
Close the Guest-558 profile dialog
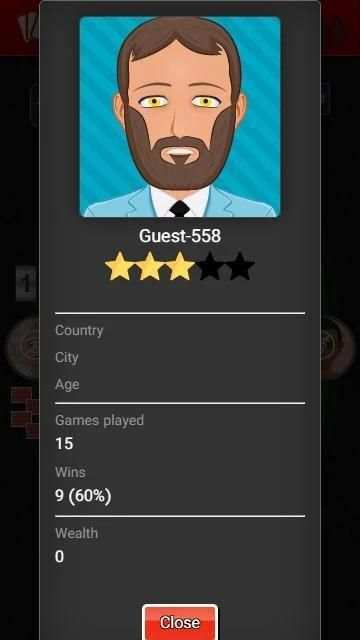(x=180, y=622)
